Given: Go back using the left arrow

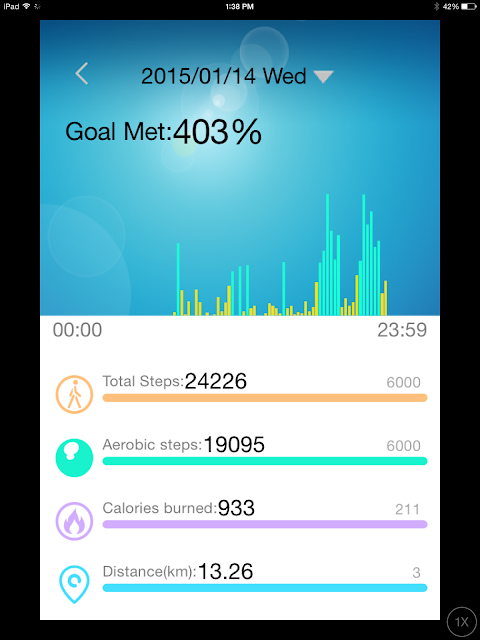Looking at the screenshot, I should (x=82, y=74).
